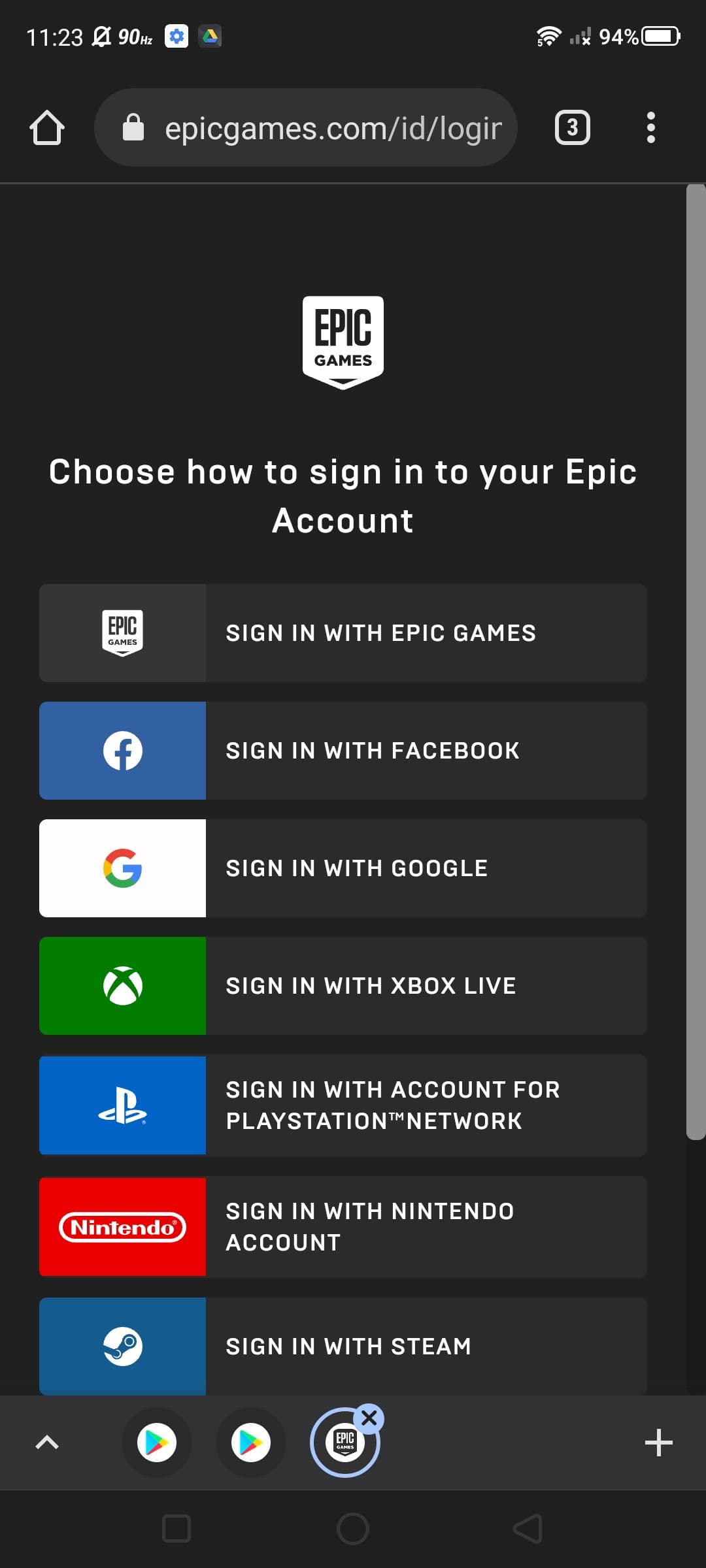Go back using the system navigation bar
706x1568 pixels.
coord(528,1529)
